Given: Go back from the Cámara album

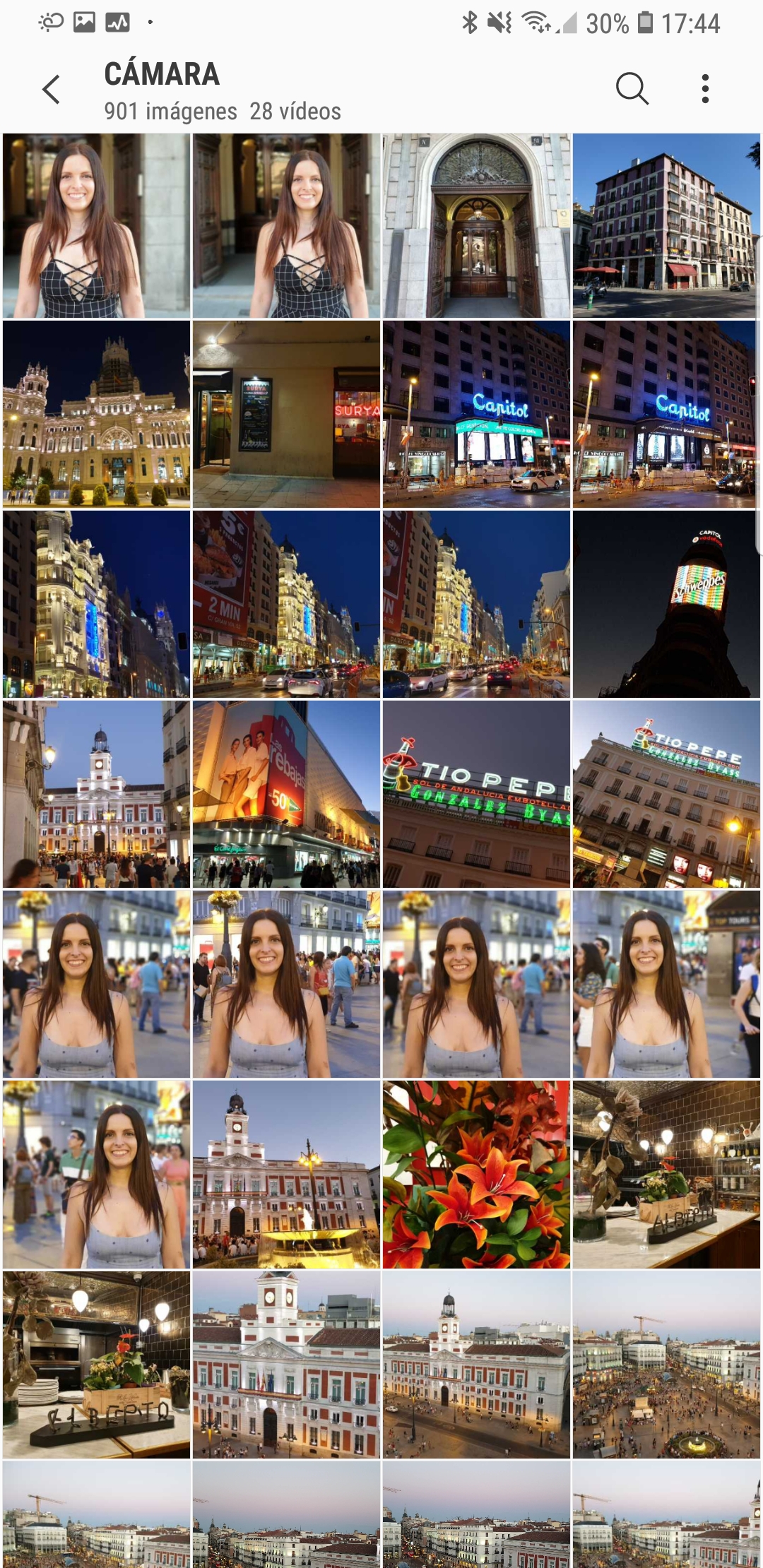Looking at the screenshot, I should pos(51,90).
